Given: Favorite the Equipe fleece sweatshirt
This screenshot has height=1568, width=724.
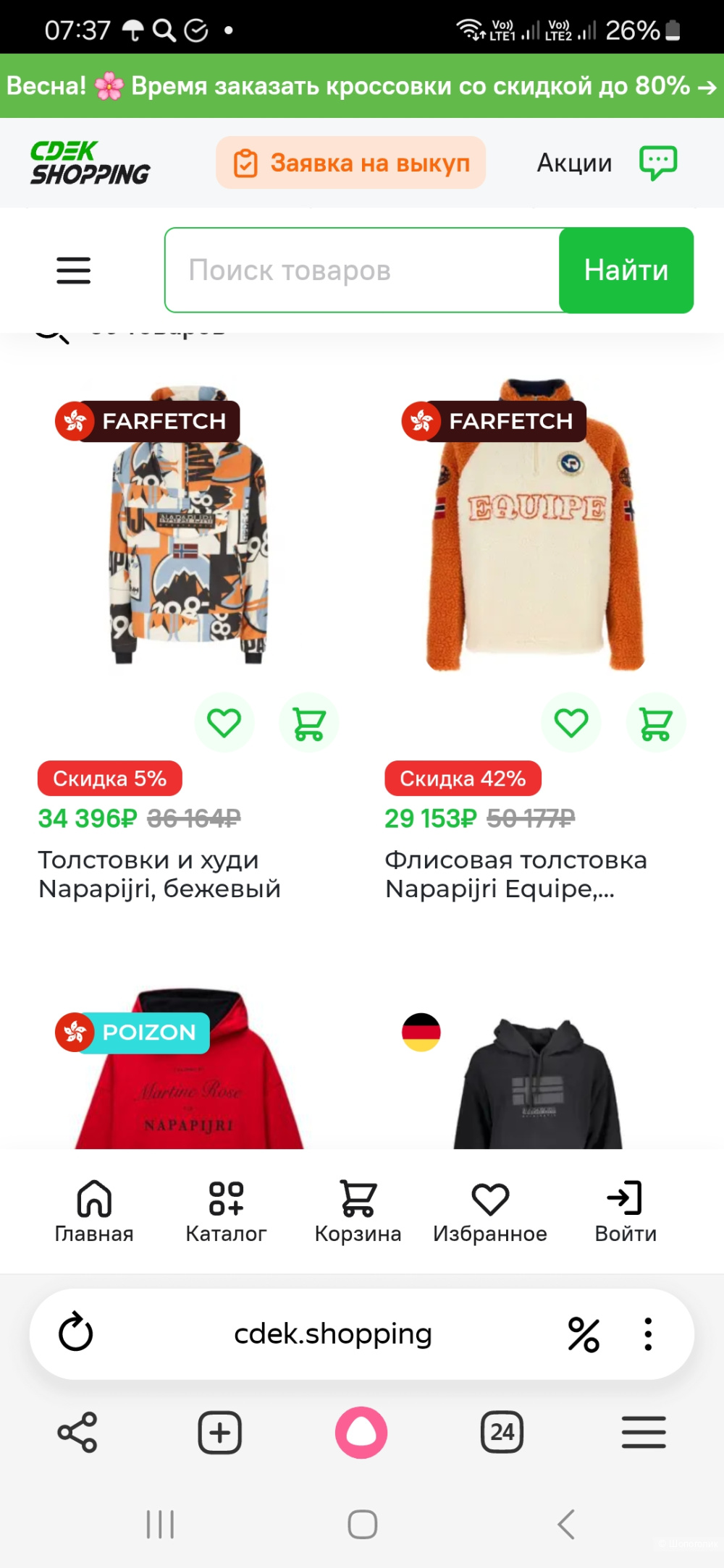Looking at the screenshot, I should coord(571,721).
